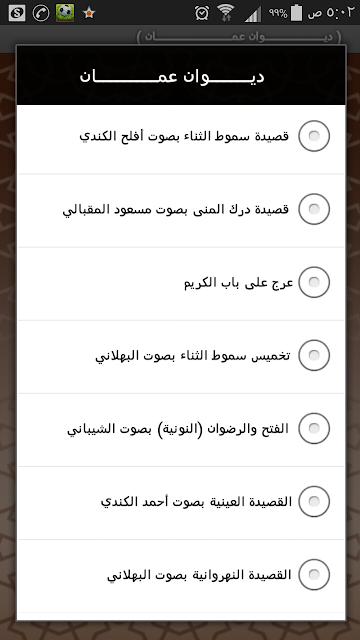
Task: Select the option عرج على باب الكريم
Action: pos(181,282)
